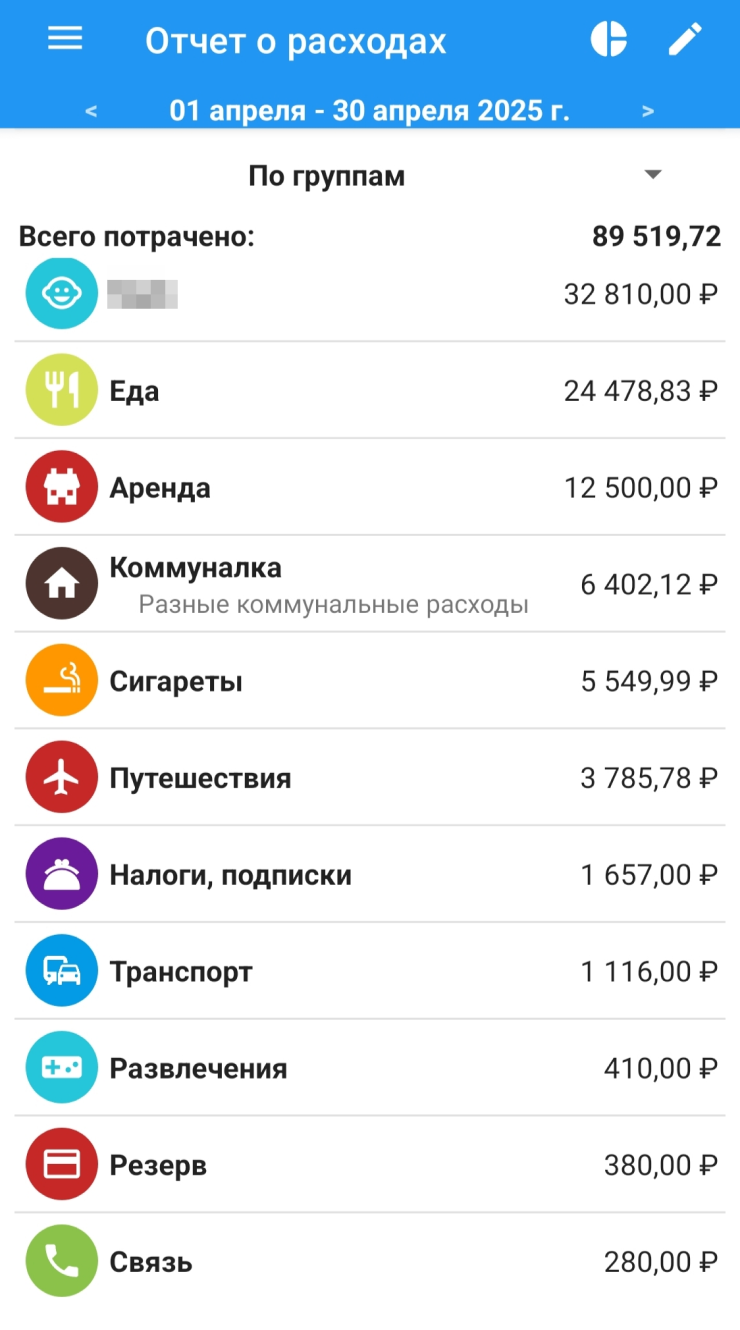The height and width of the screenshot is (1330, 740).
Task: Open the Связь expense group
Action: point(370,1263)
